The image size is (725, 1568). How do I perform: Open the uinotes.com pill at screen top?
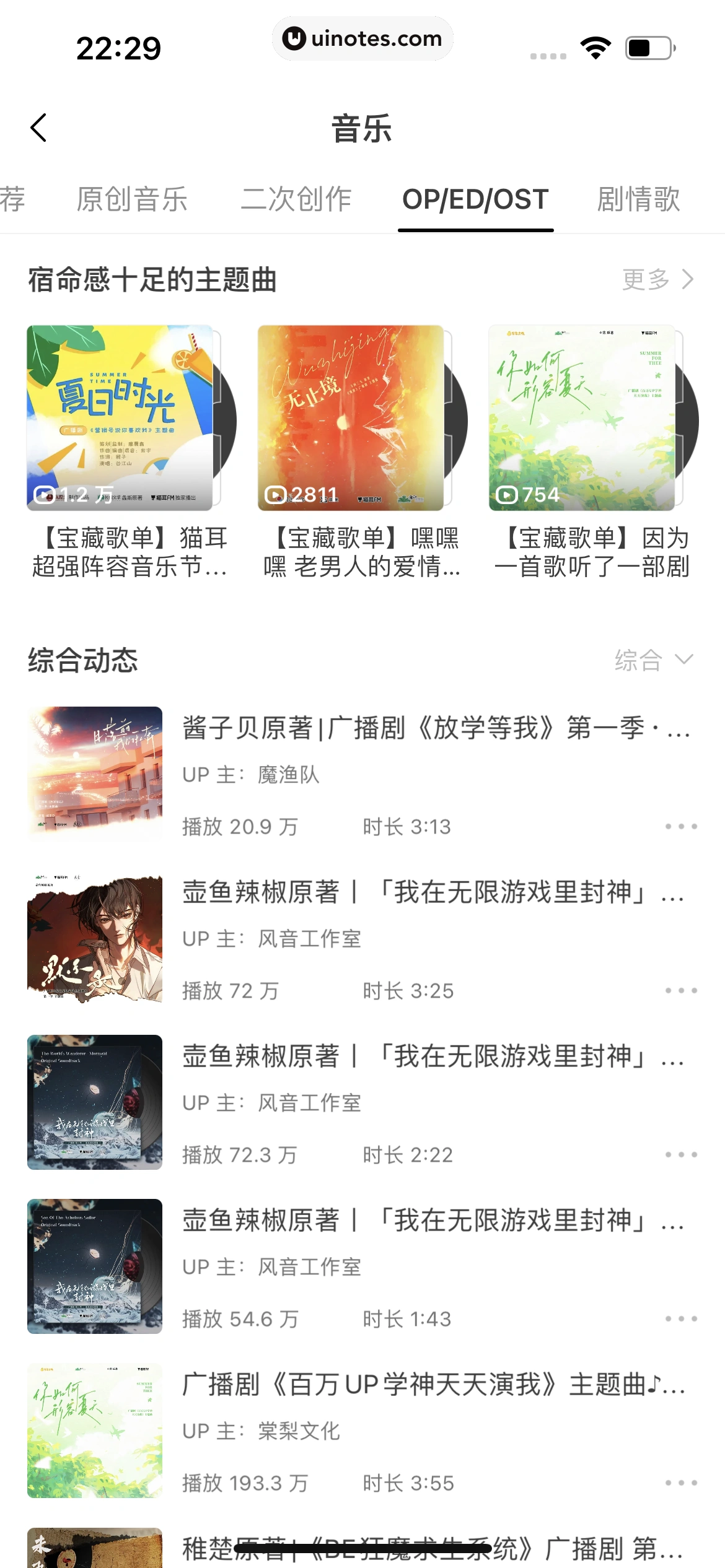point(362,38)
